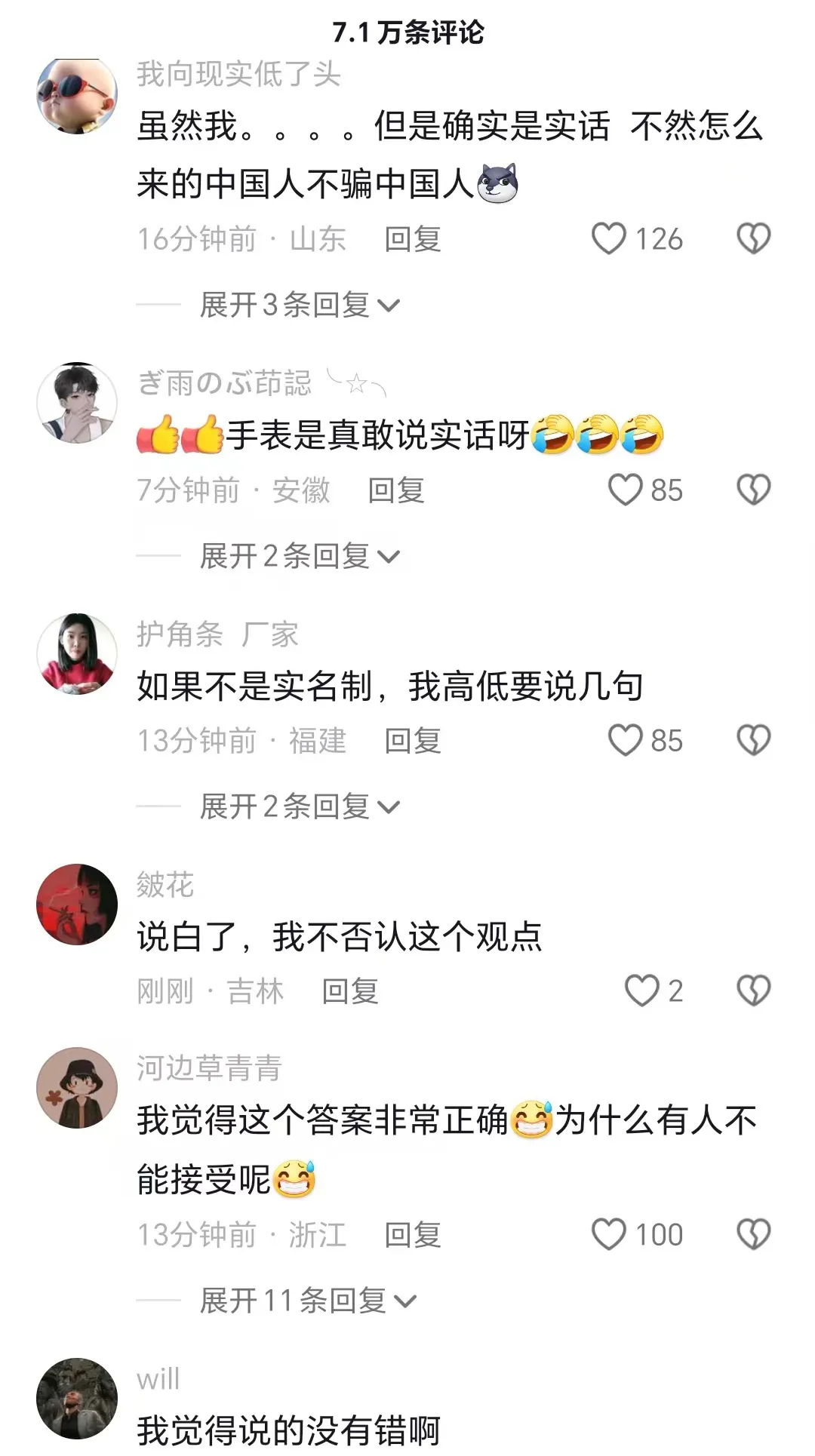
Task: Reply to the comment from 浙江
Action: pos(412,1235)
